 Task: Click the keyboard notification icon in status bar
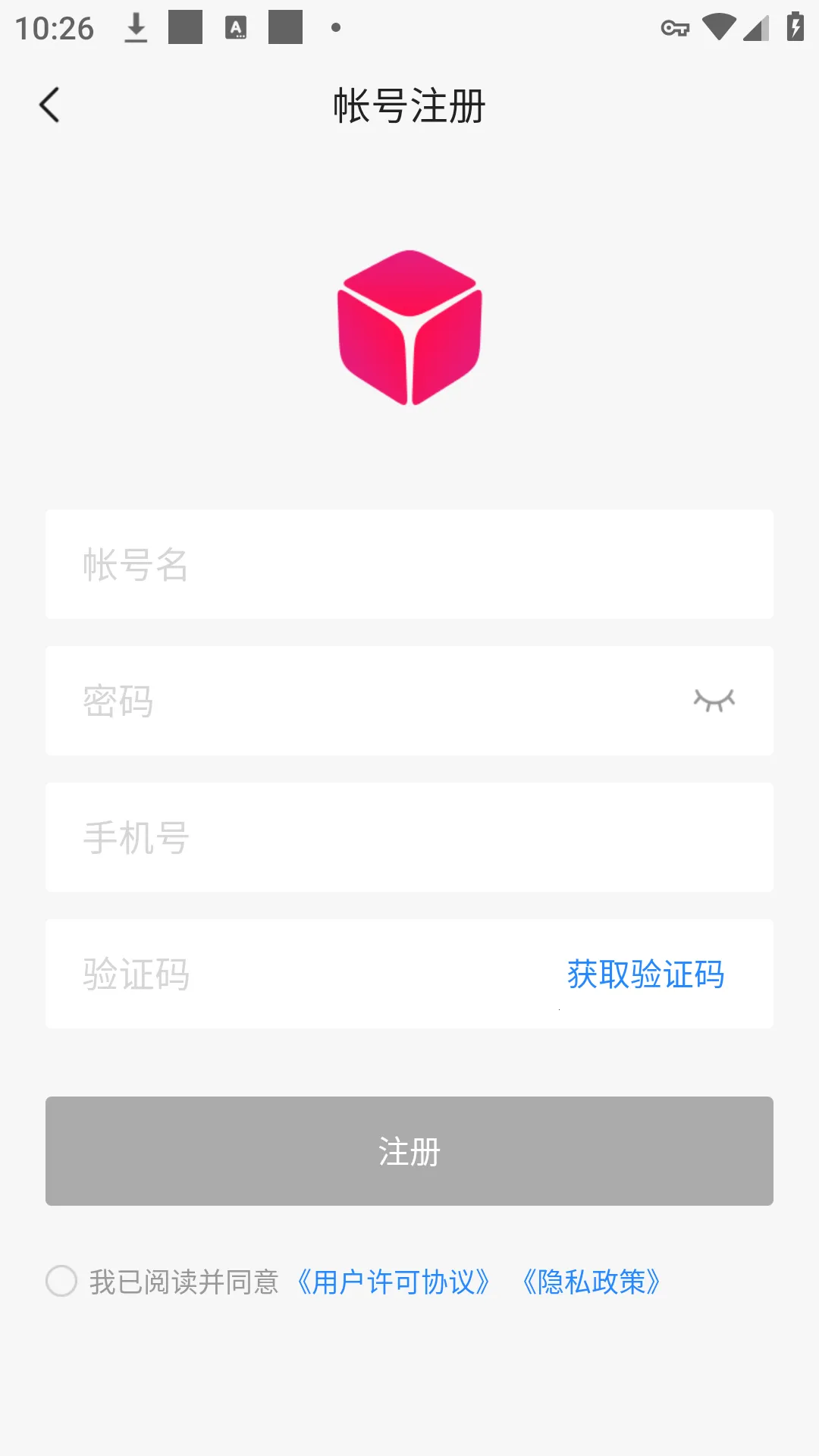point(235,27)
